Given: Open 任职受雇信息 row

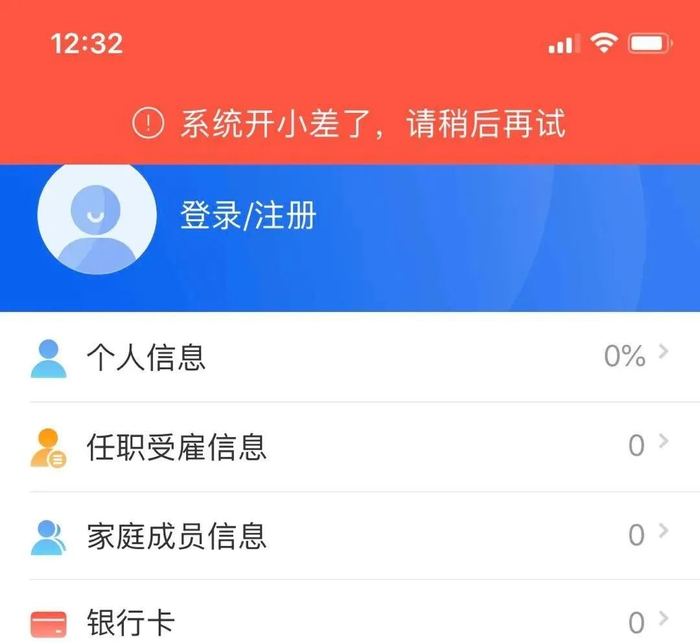Looking at the screenshot, I should [x=350, y=447].
